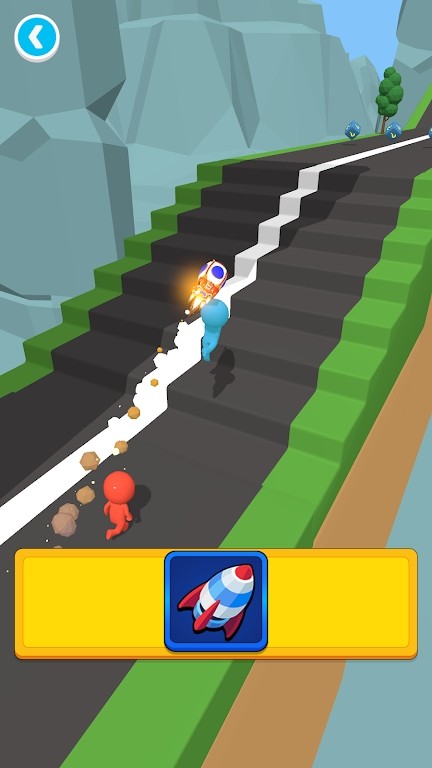
Task: Tap the back arrow button
Action: pos(37,38)
